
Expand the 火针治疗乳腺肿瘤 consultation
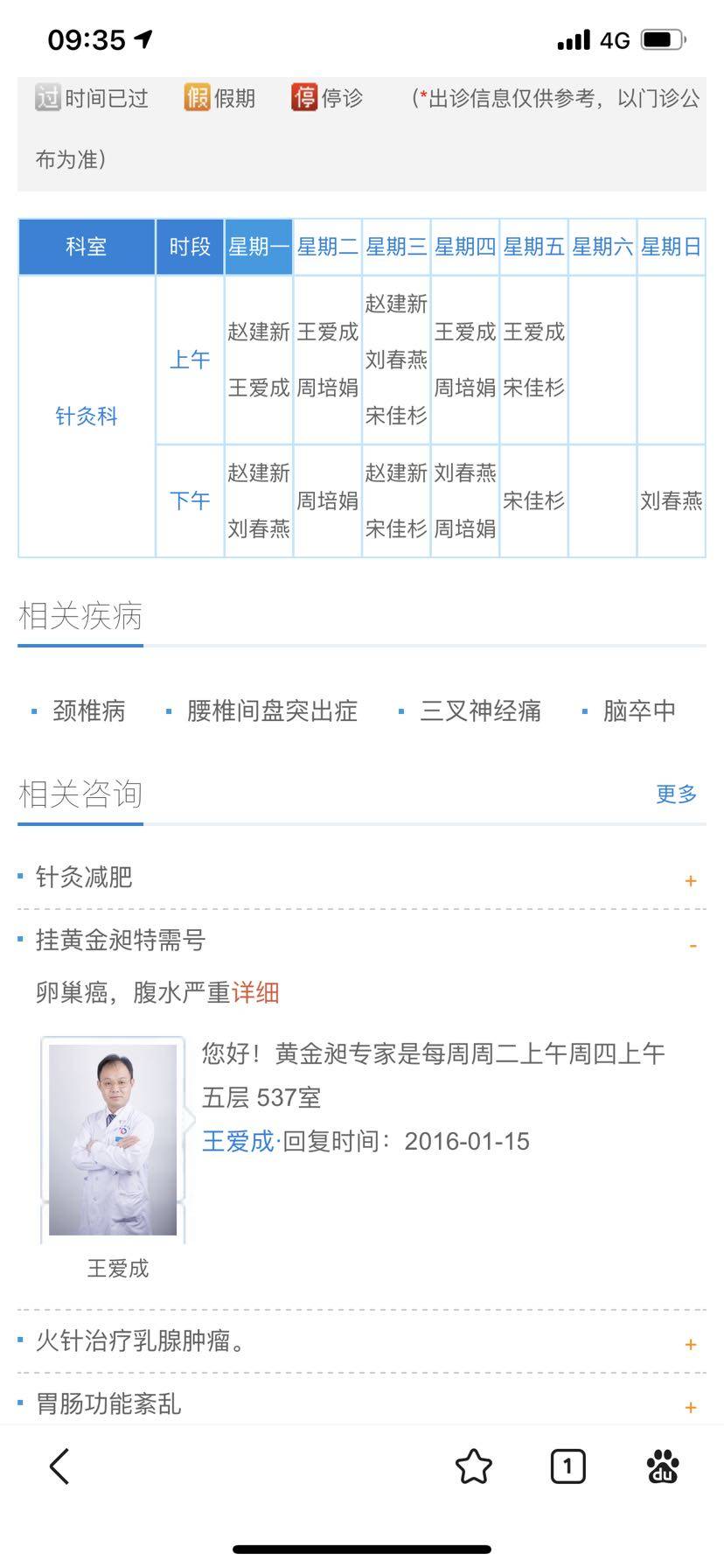(690, 1344)
